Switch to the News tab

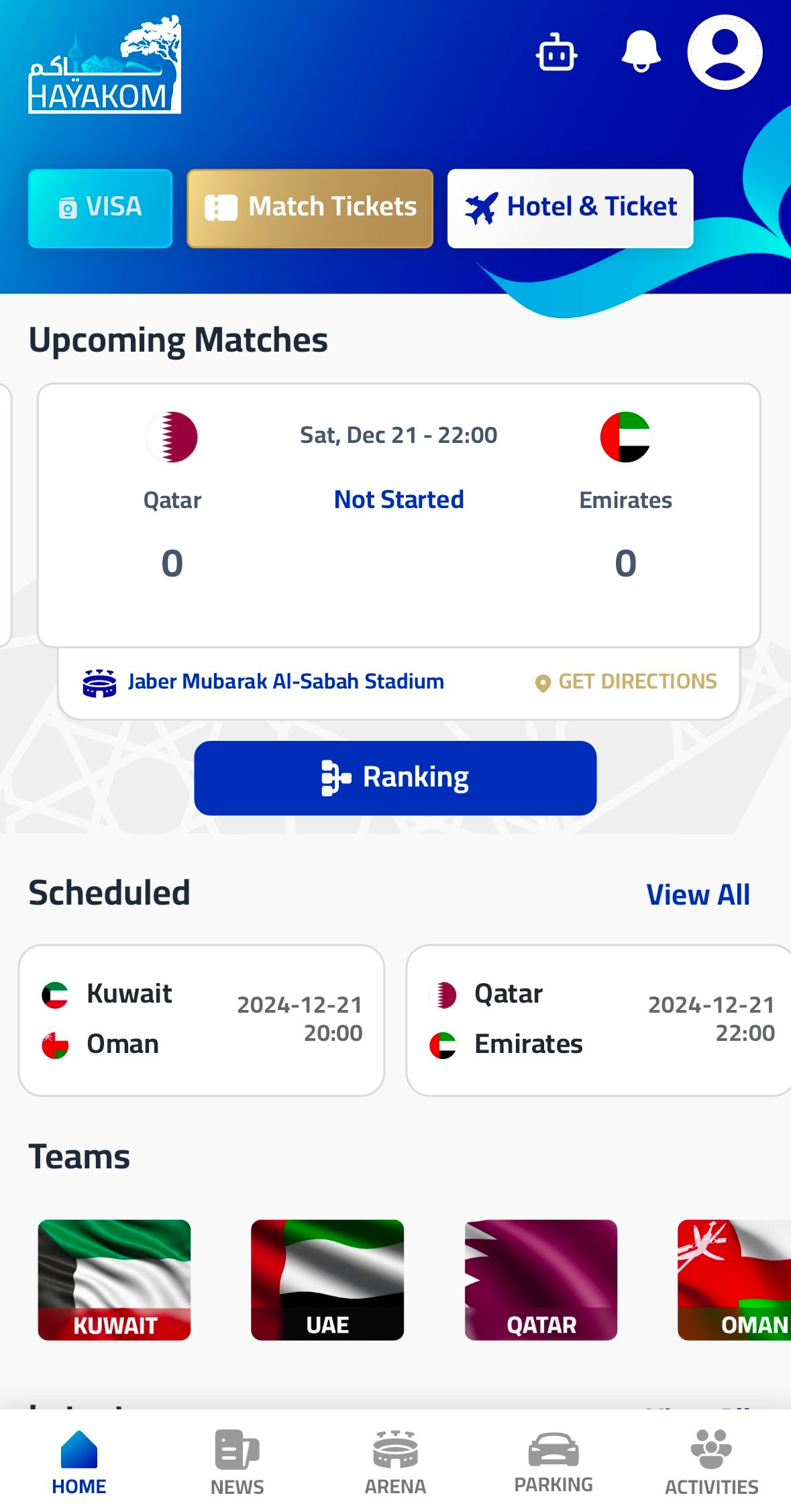pos(238,1462)
